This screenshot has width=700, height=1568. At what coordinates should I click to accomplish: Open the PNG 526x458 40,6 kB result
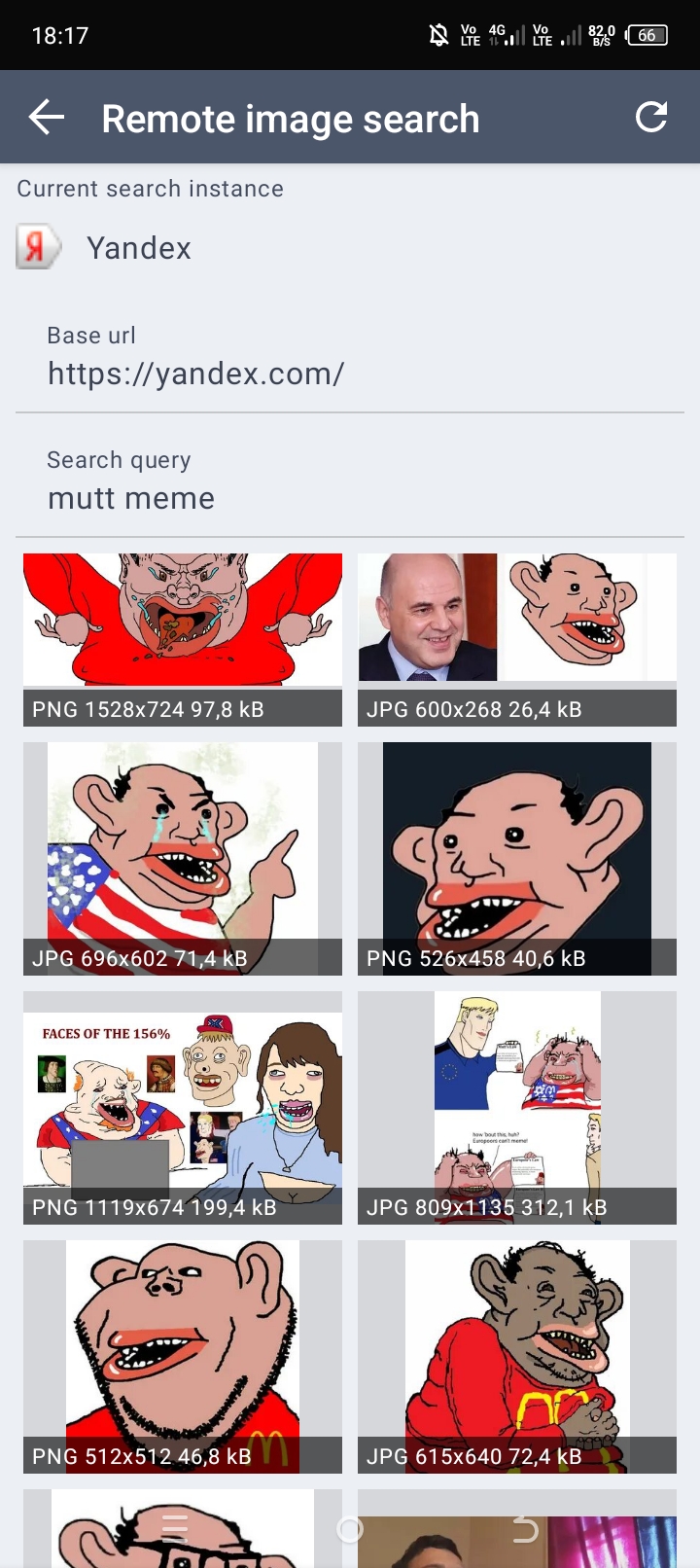point(517,859)
